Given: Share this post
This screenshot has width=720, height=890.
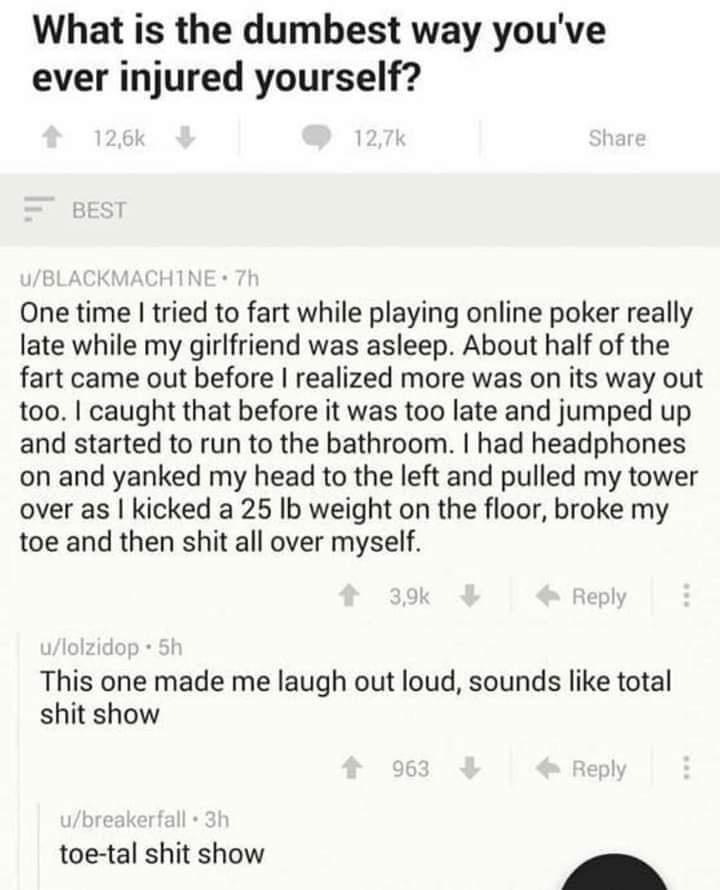Looking at the screenshot, I should click(x=617, y=138).
